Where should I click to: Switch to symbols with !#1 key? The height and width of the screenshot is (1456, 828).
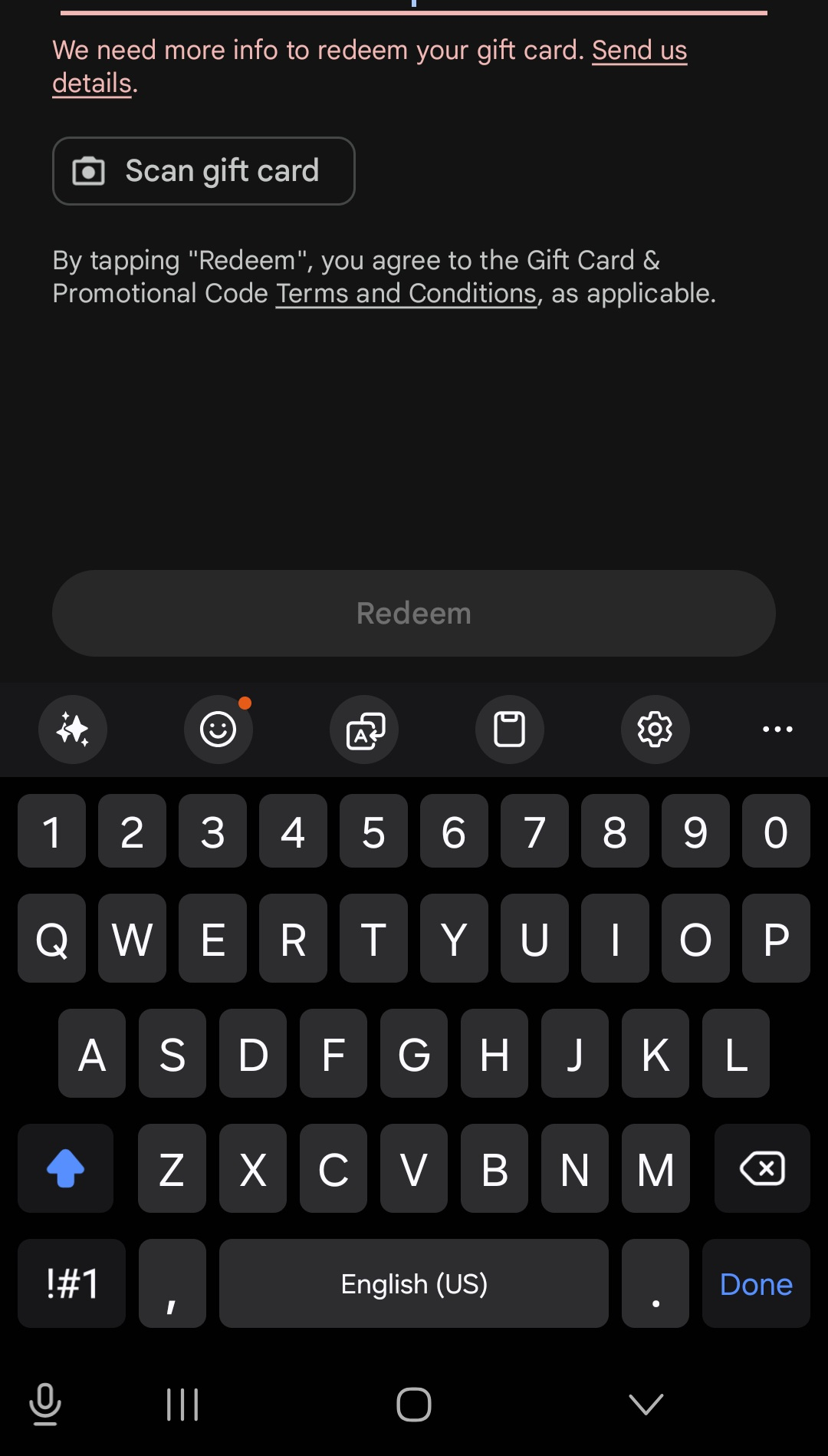point(71,1283)
